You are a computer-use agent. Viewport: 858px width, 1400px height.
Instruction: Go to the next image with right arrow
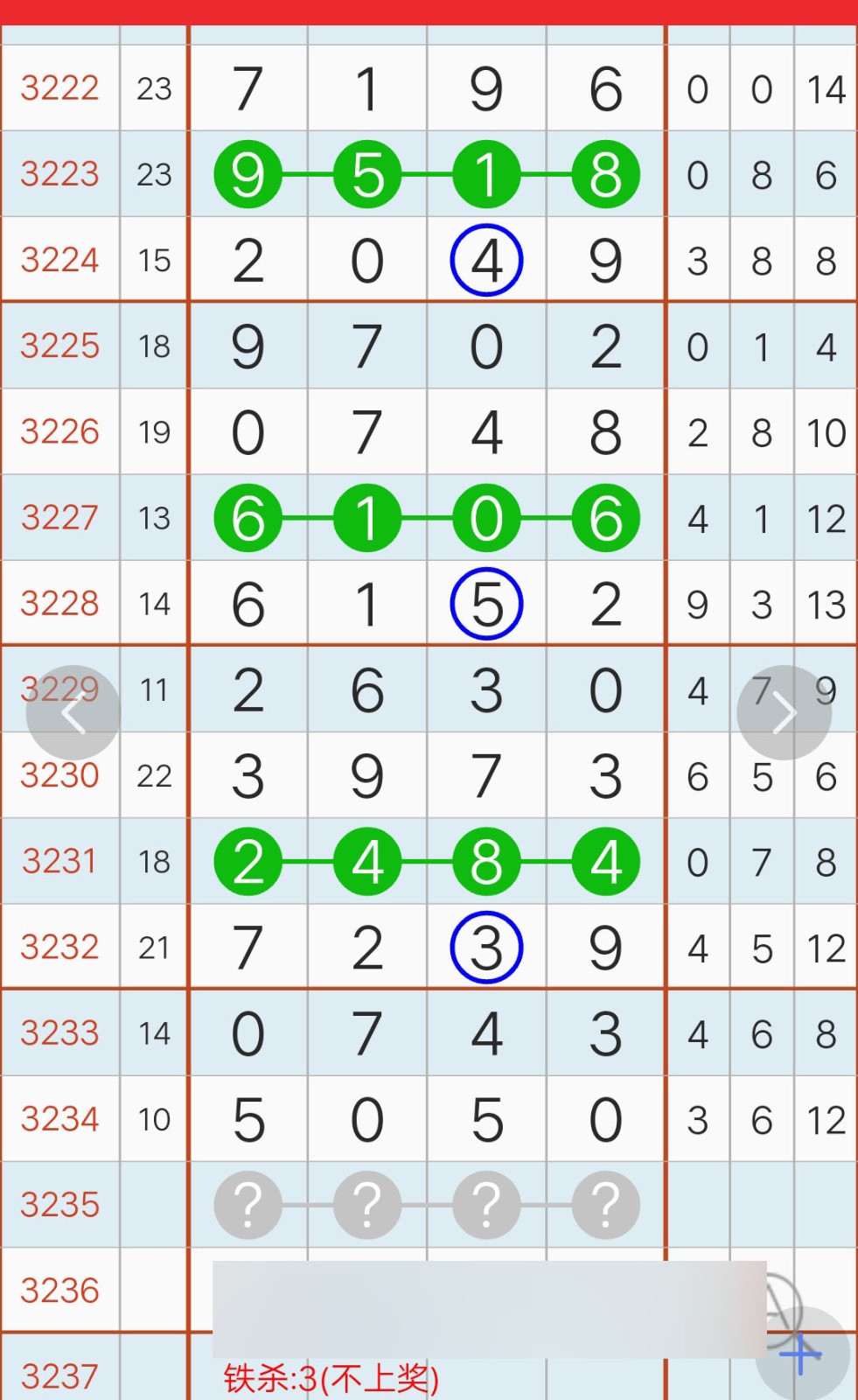pyautogui.click(x=784, y=713)
